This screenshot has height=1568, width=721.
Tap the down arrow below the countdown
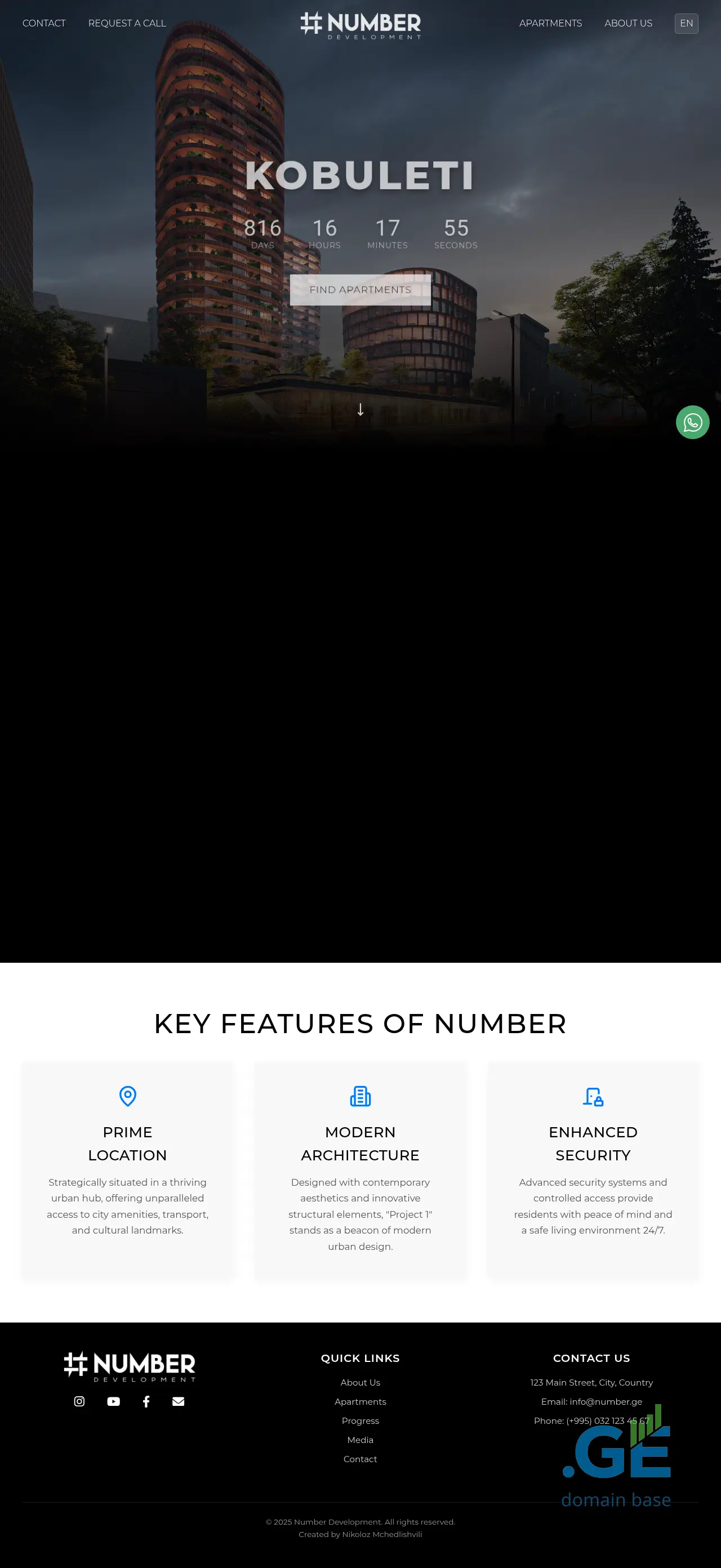(x=360, y=410)
